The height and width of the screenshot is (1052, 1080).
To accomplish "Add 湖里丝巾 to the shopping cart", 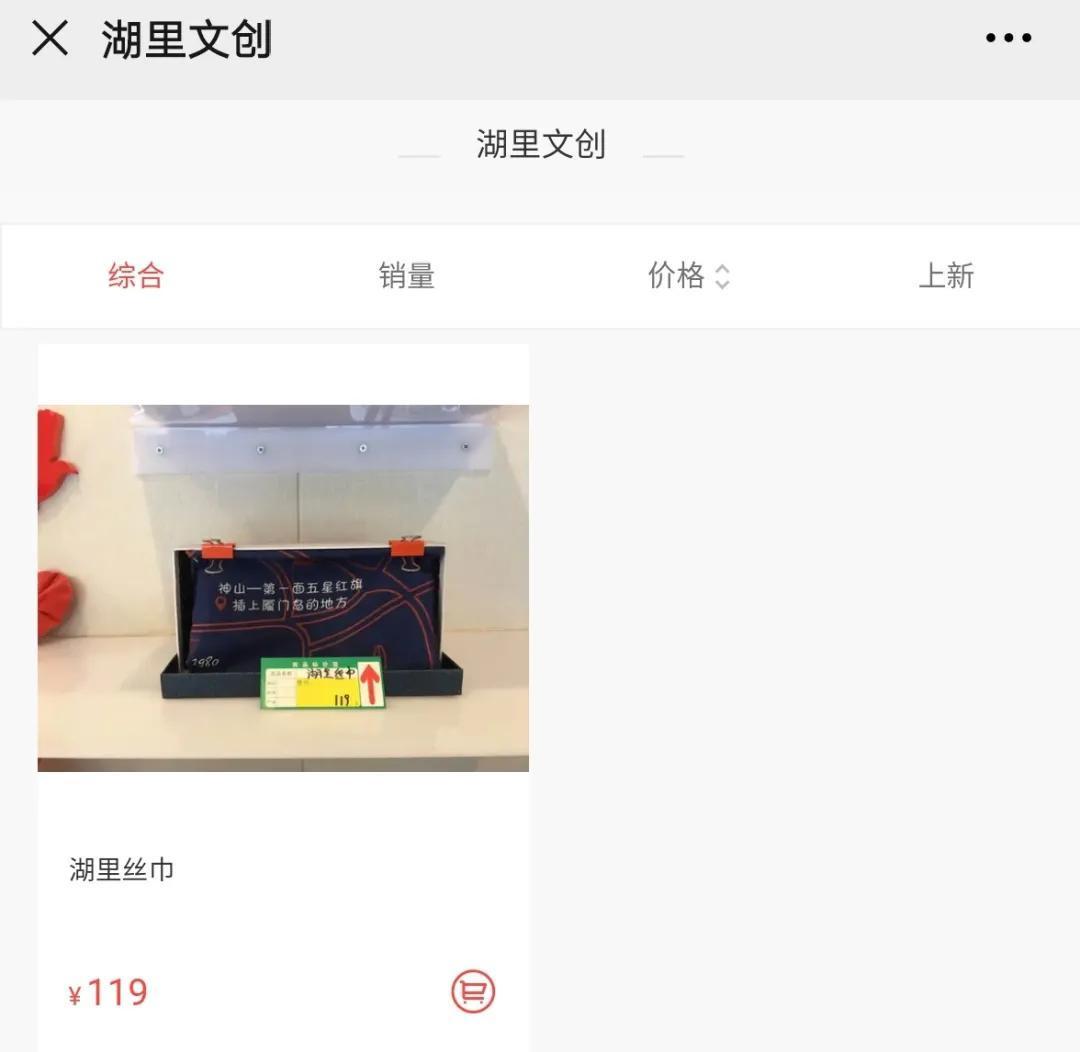I will point(472,992).
